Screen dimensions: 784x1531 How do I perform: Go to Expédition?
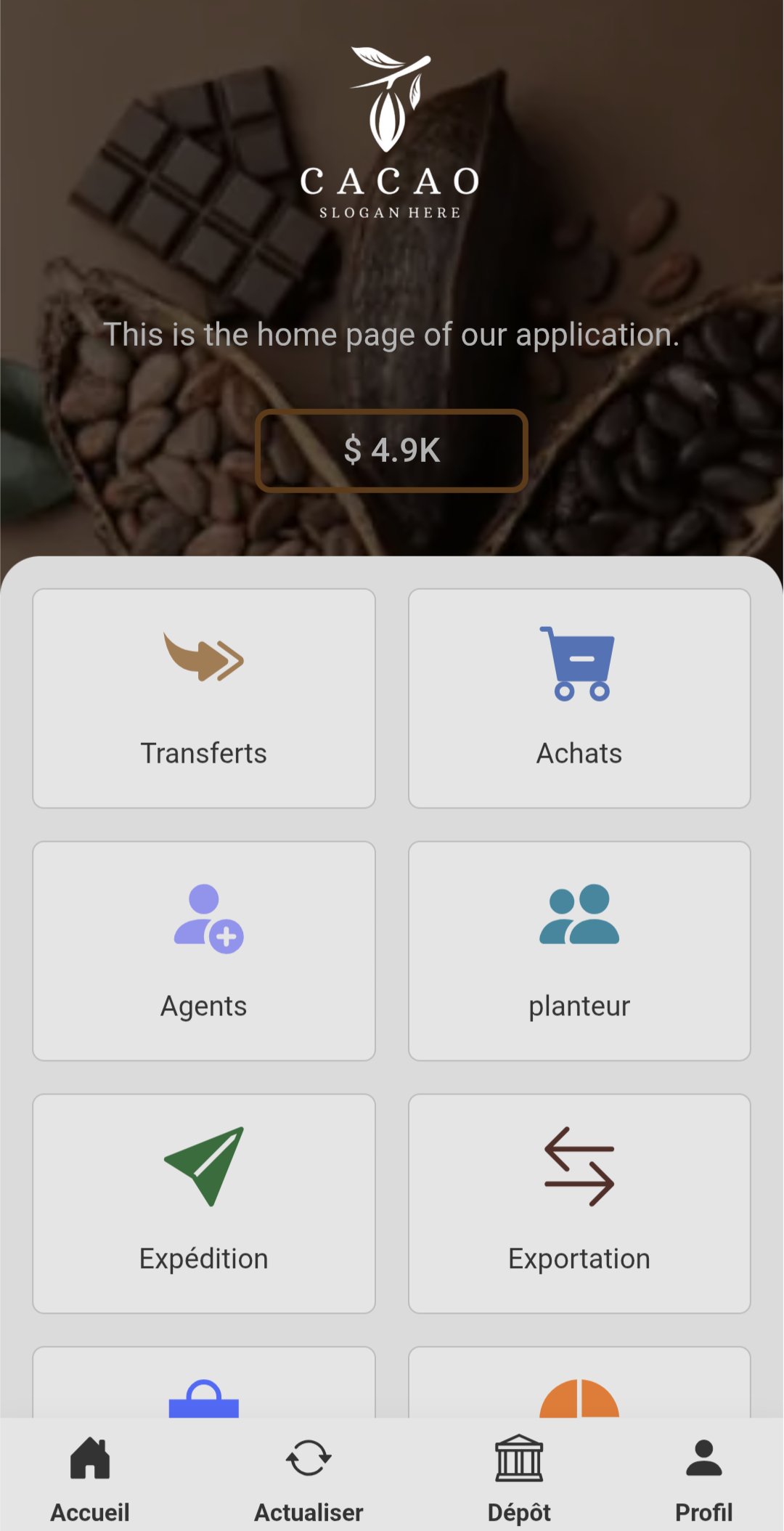coord(204,1203)
